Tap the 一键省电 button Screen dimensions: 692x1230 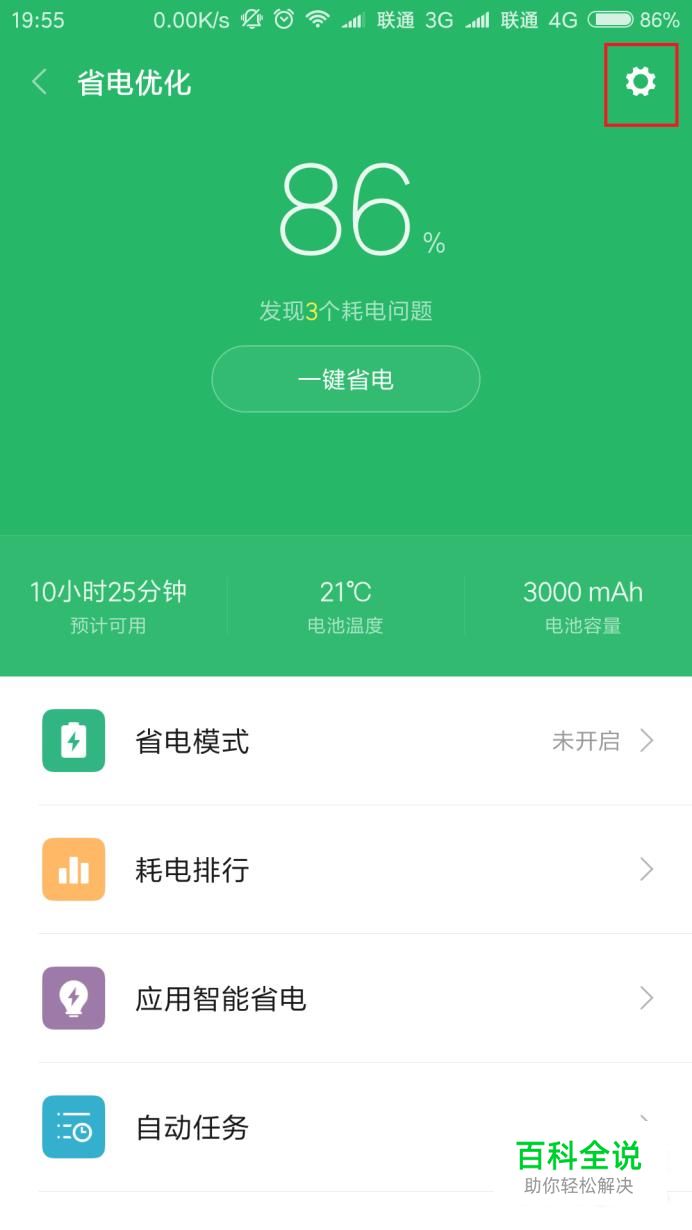(x=346, y=379)
